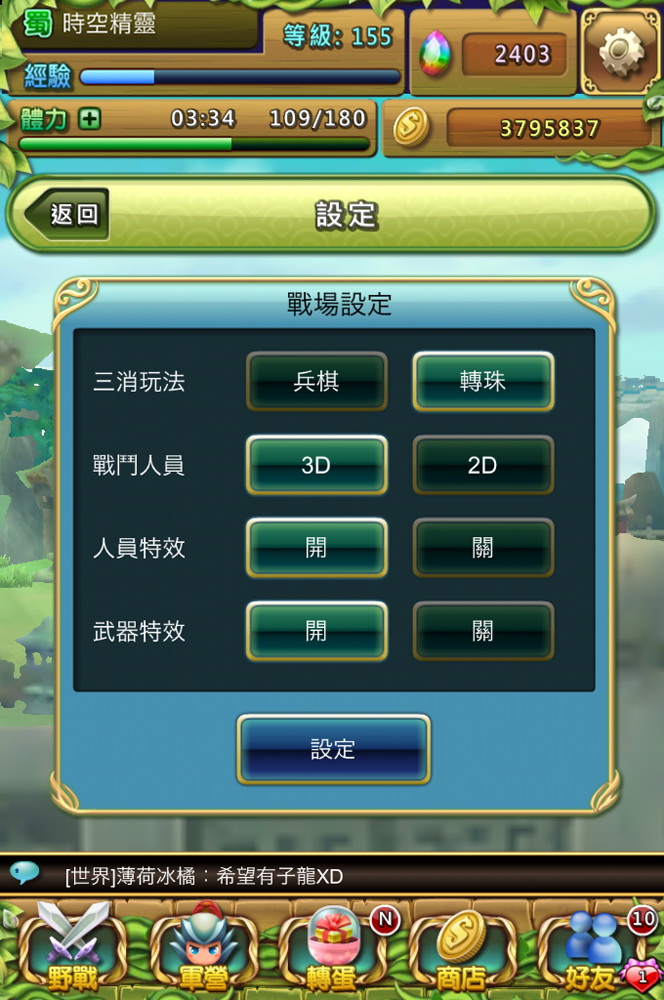The height and width of the screenshot is (1000, 664).
Task: Choose 3D for 戰鬥人員
Action: click(316, 465)
